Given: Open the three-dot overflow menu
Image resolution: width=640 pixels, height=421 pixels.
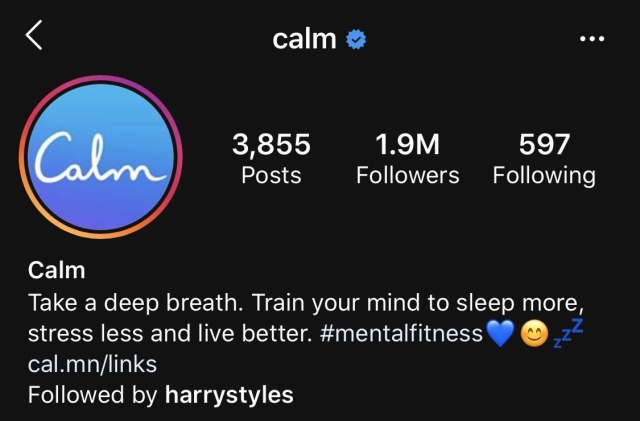Looking at the screenshot, I should coord(592,39).
